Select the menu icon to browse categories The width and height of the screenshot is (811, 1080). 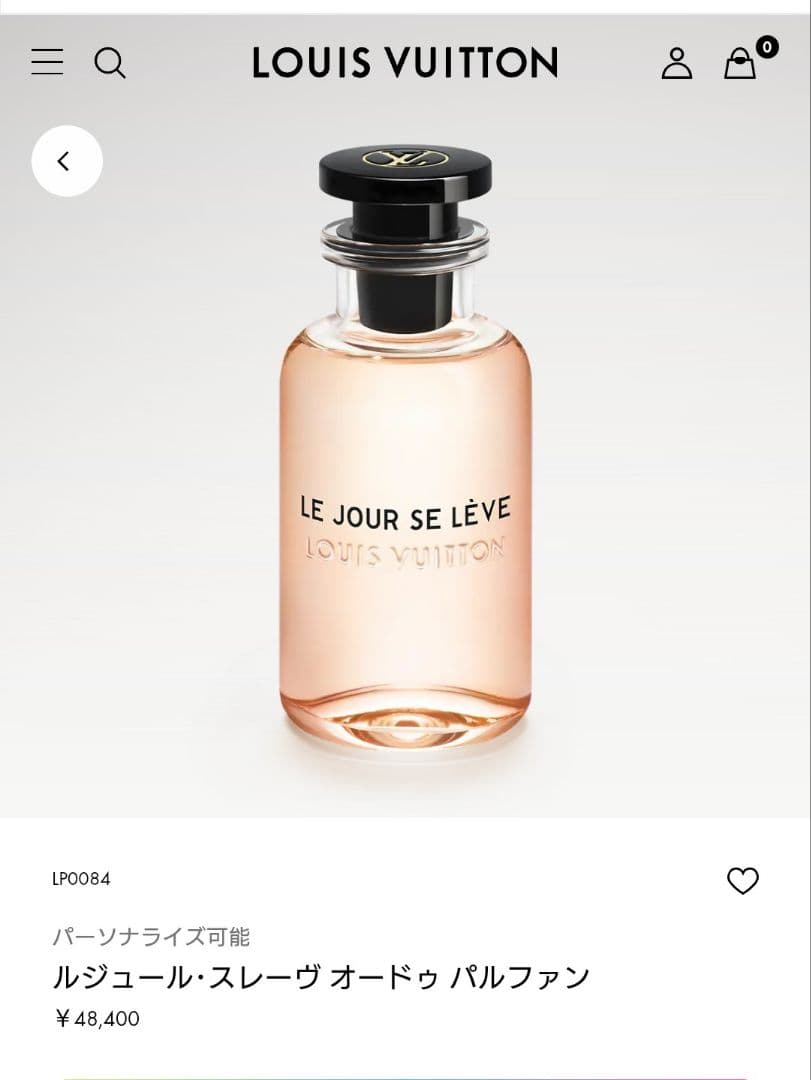(x=46, y=63)
